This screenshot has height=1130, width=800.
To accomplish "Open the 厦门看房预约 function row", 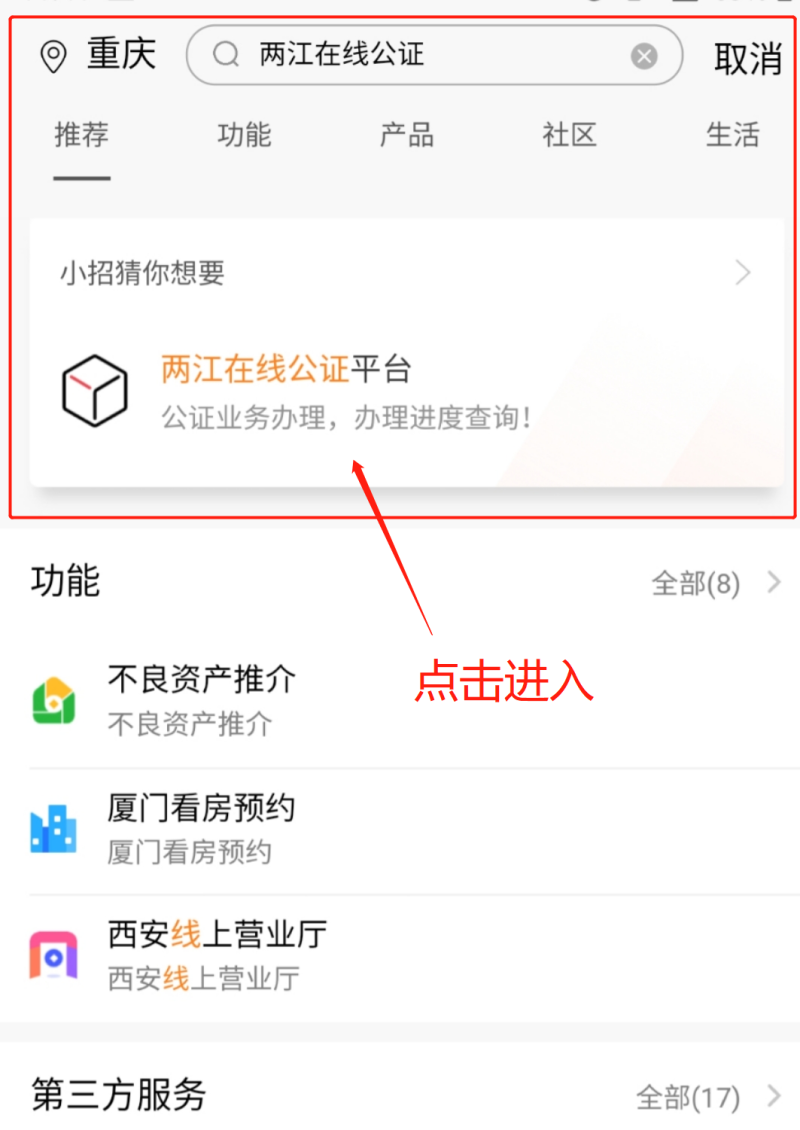I will pyautogui.click(x=400, y=828).
